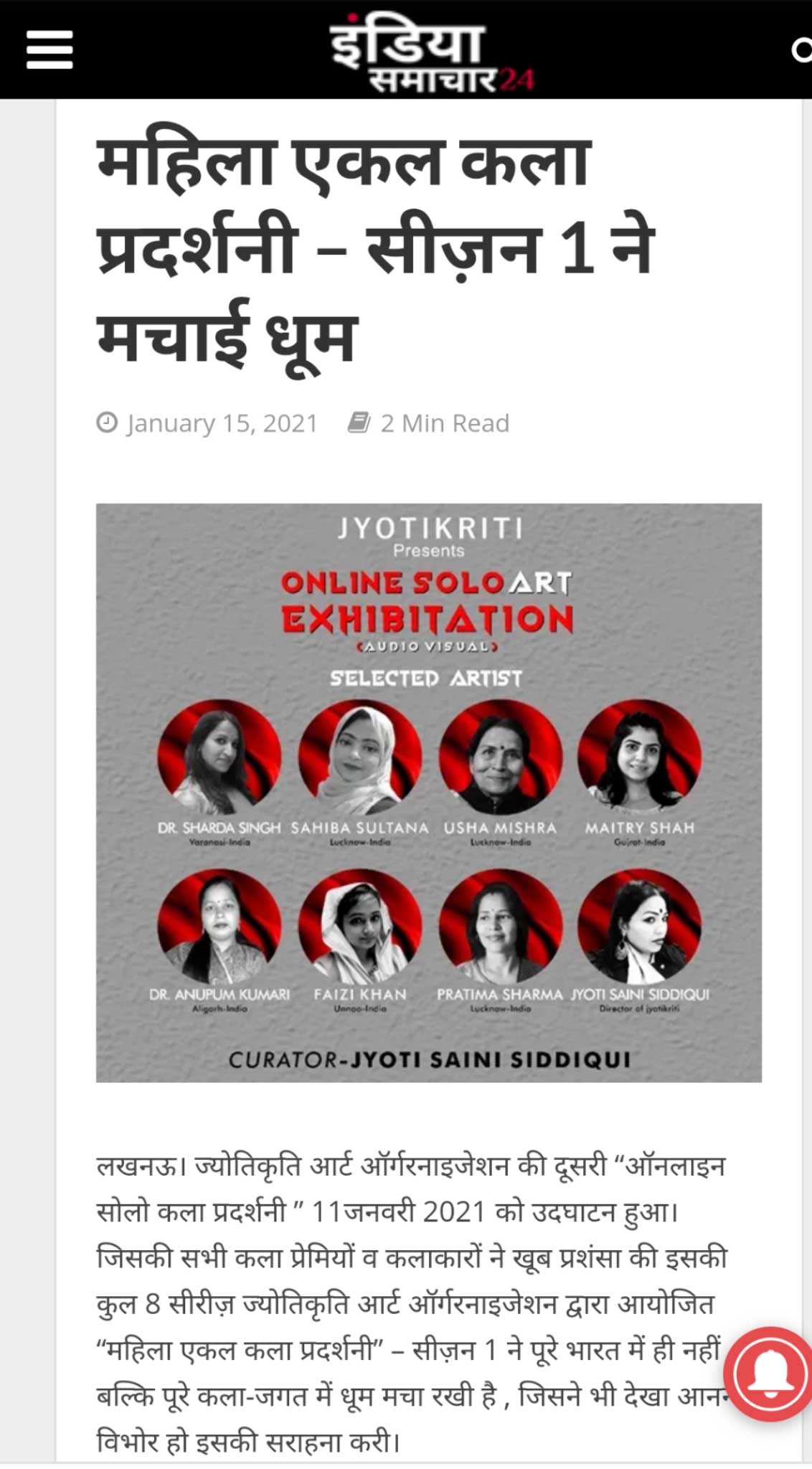
Task: Open the exhibition article image
Action: [x=428, y=792]
